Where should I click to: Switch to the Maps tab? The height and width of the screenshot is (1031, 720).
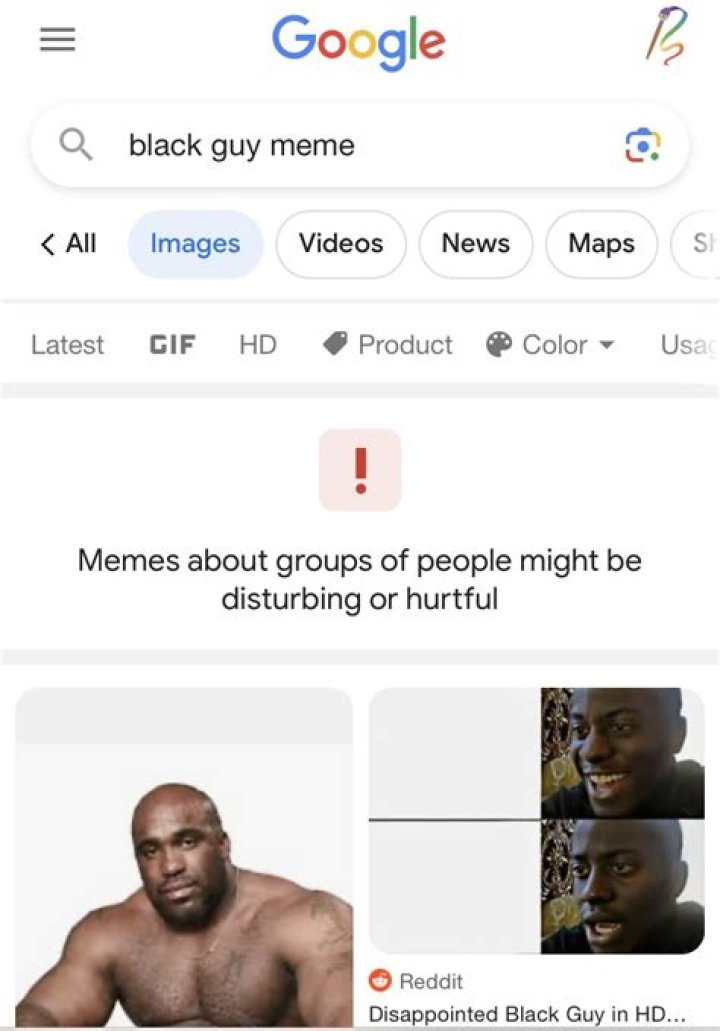(x=601, y=243)
